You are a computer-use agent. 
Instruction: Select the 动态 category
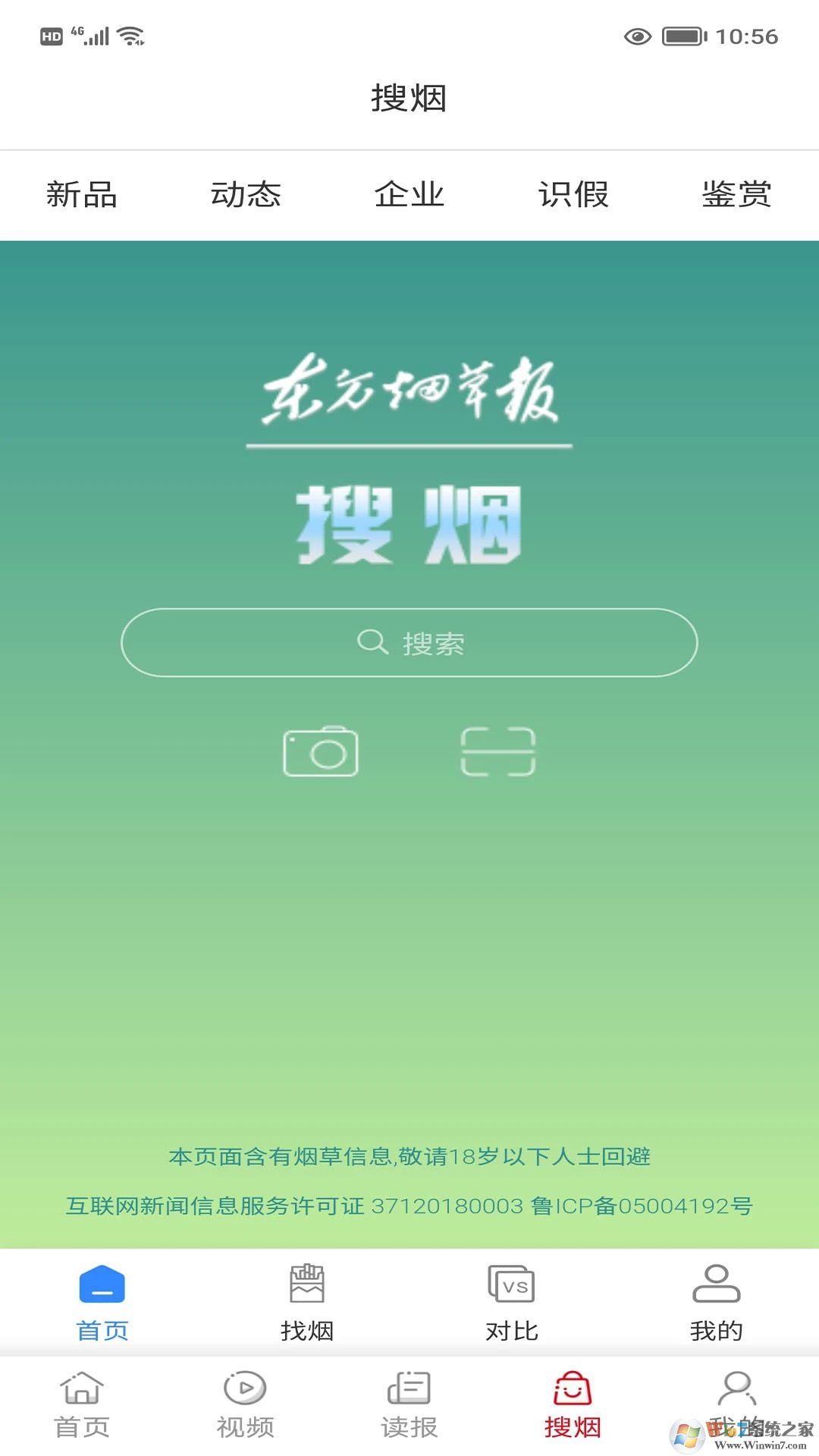coord(246,195)
